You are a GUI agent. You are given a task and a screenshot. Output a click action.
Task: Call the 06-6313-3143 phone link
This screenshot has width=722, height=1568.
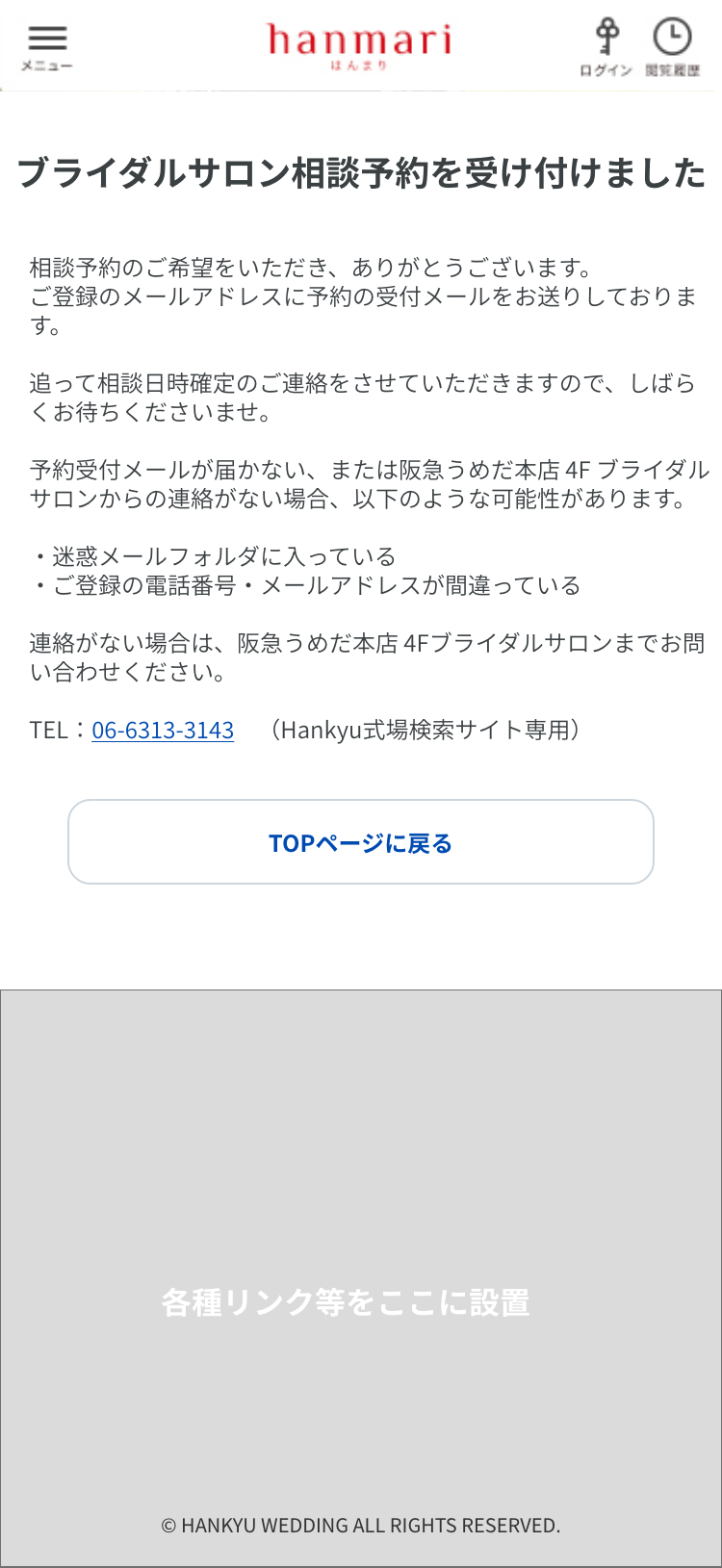point(163,731)
